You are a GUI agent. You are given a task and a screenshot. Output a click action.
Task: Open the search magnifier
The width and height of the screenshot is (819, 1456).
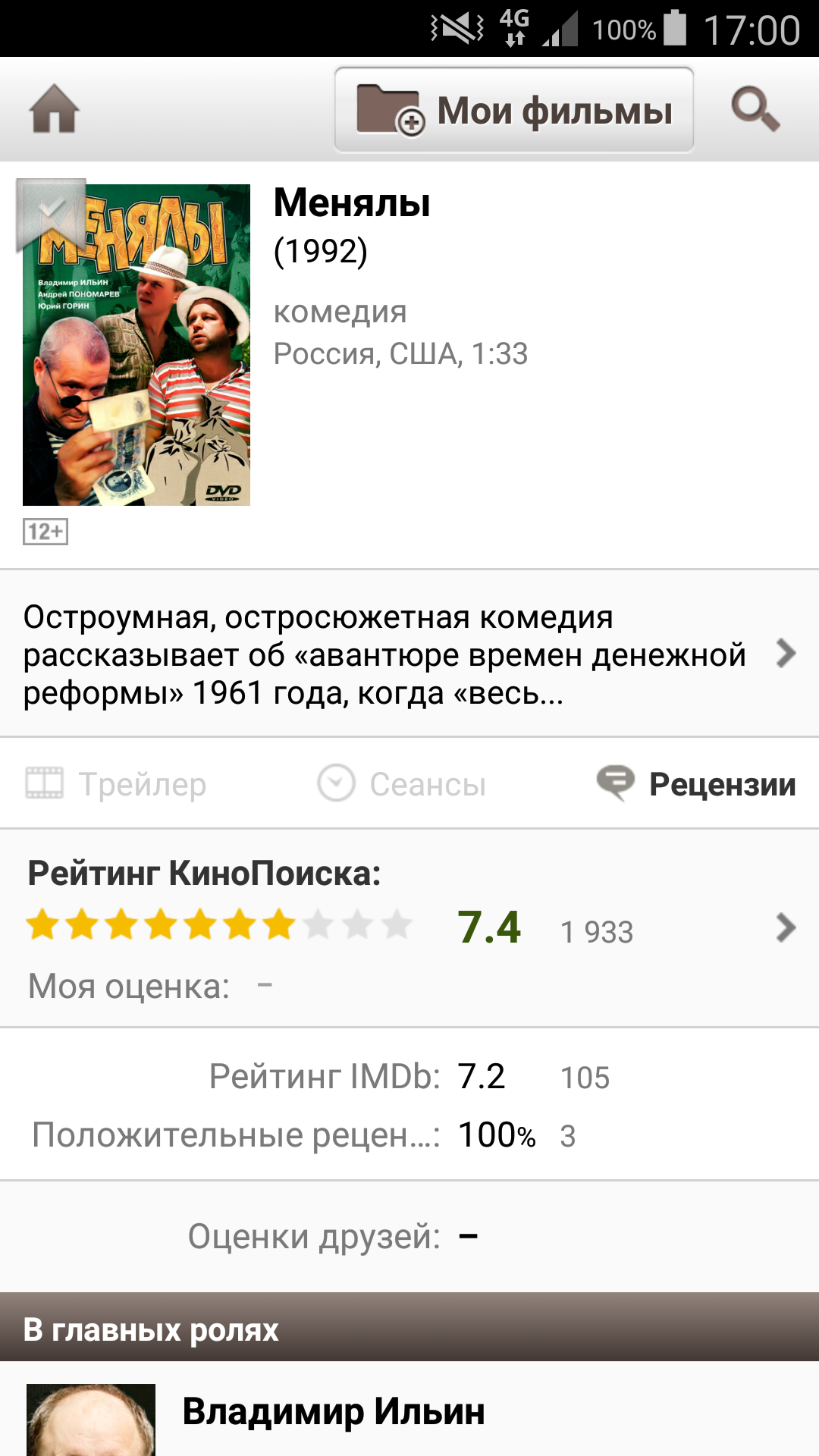pos(755,110)
